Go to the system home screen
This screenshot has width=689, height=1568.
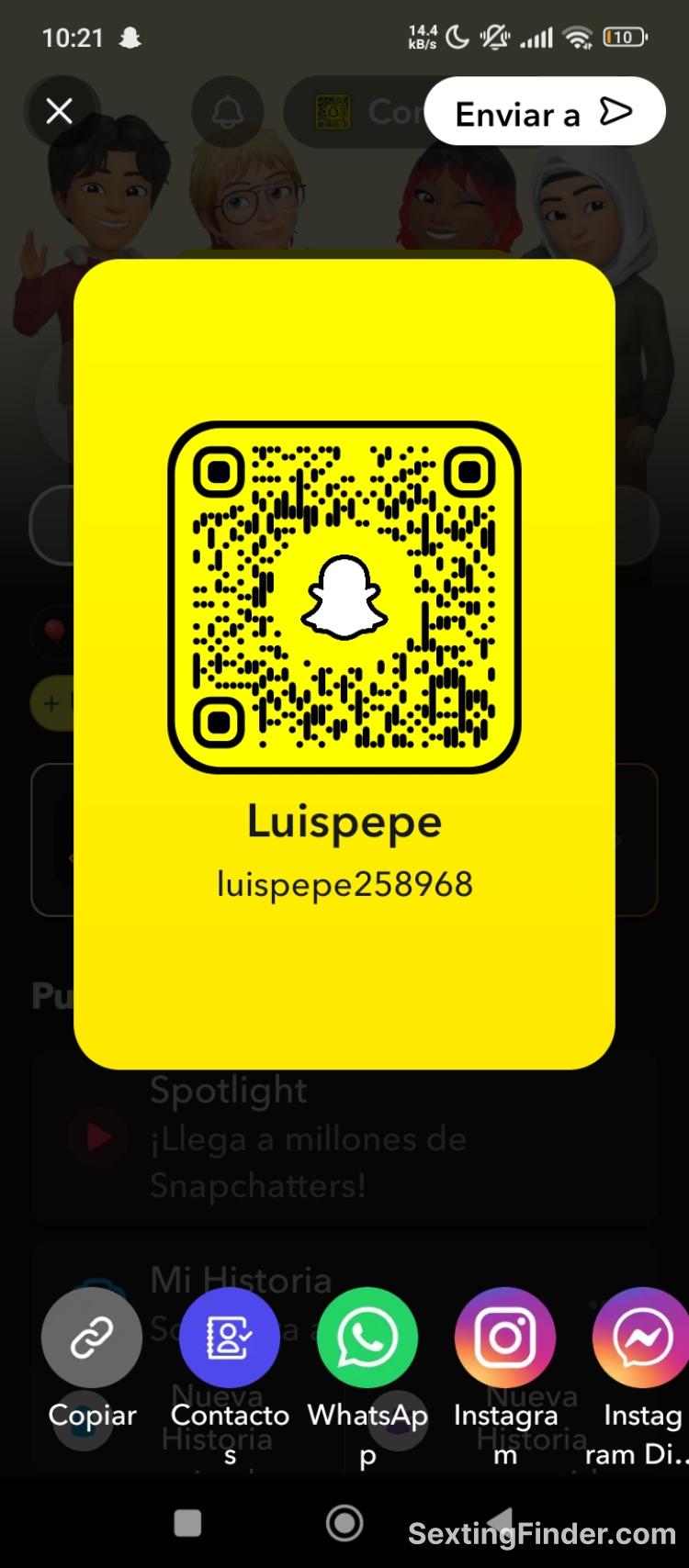pyautogui.click(x=344, y=1524)
